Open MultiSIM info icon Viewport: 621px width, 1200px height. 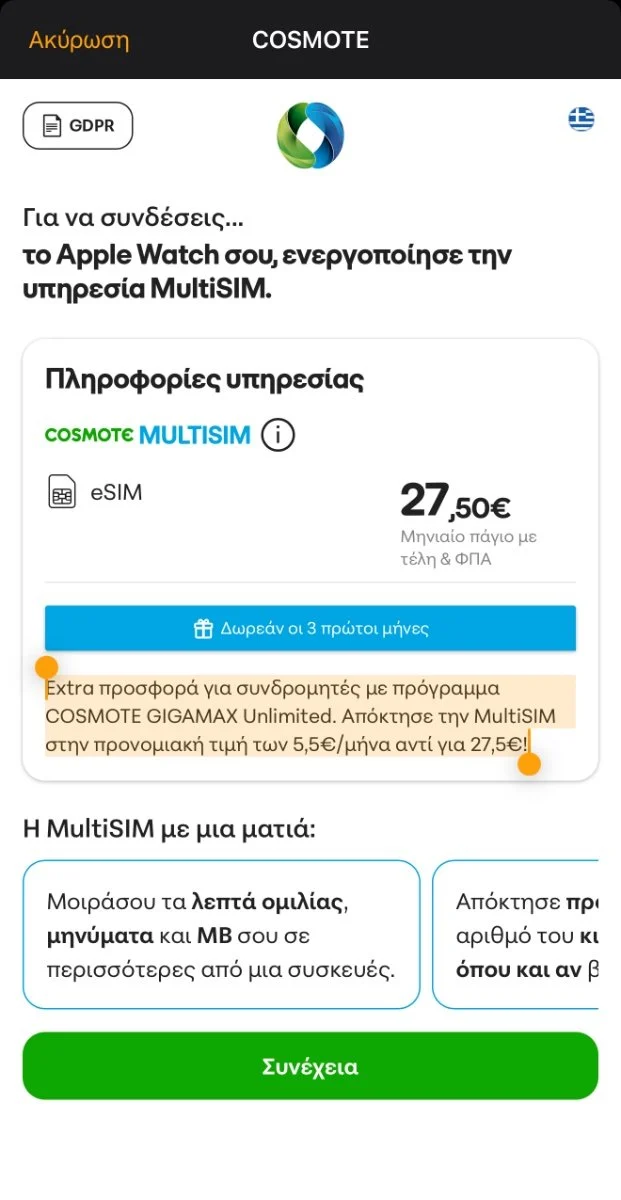(x=278, y=435)
